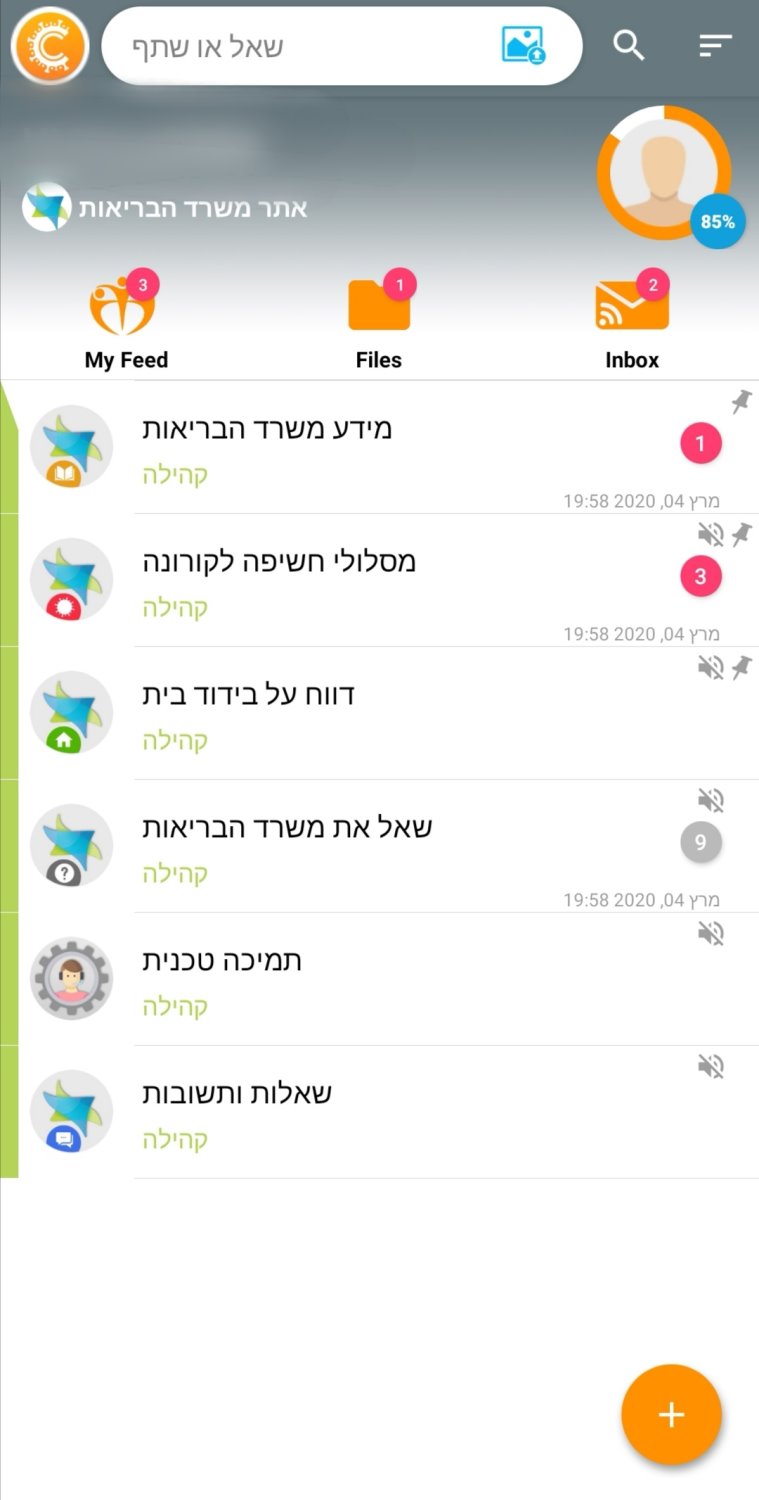The image size is (759, 1500).
Task: Open the תמיכה טכנית community gear avatar
Action: [x=71, y=978]
